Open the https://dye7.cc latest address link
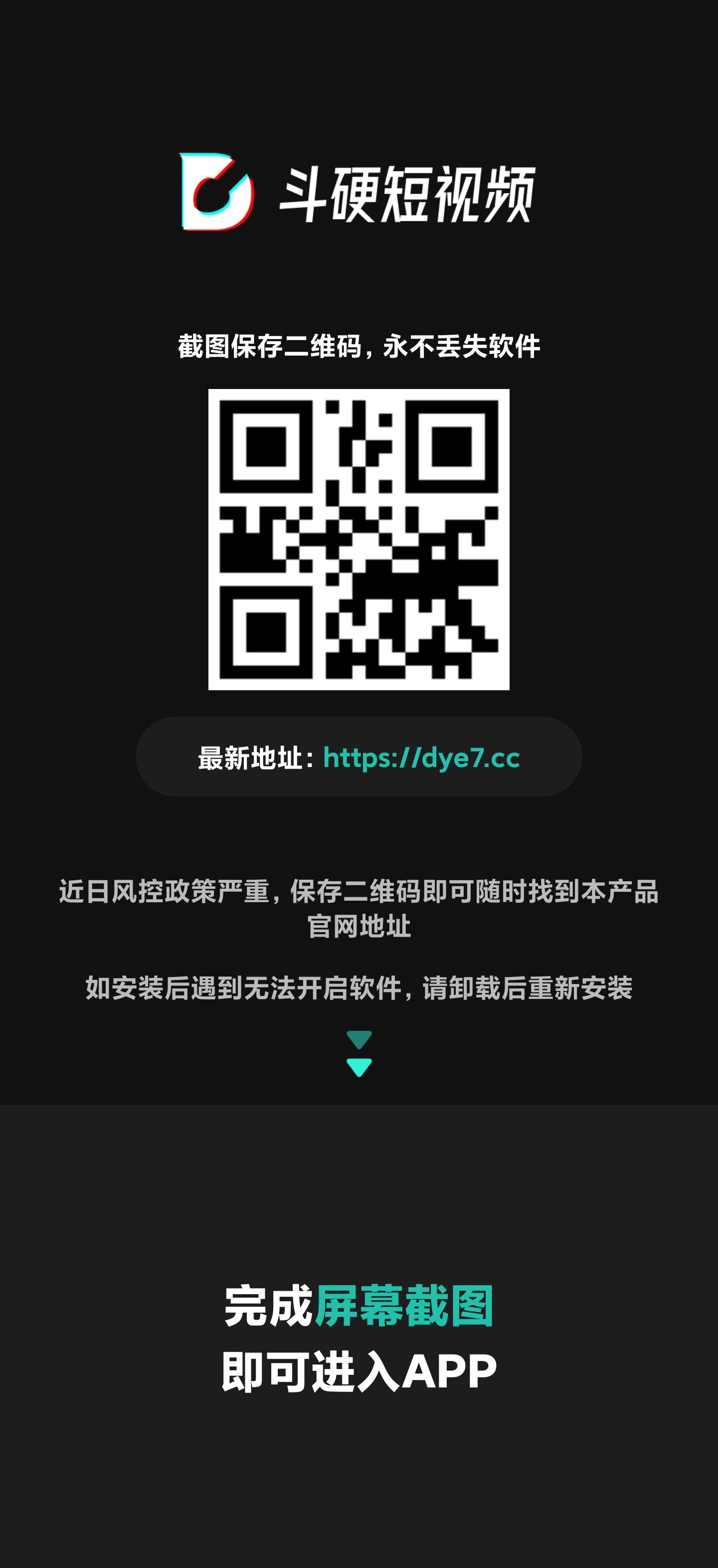Image resolution: width=718 pixels, height=1568 pixels. click(421, 758)
